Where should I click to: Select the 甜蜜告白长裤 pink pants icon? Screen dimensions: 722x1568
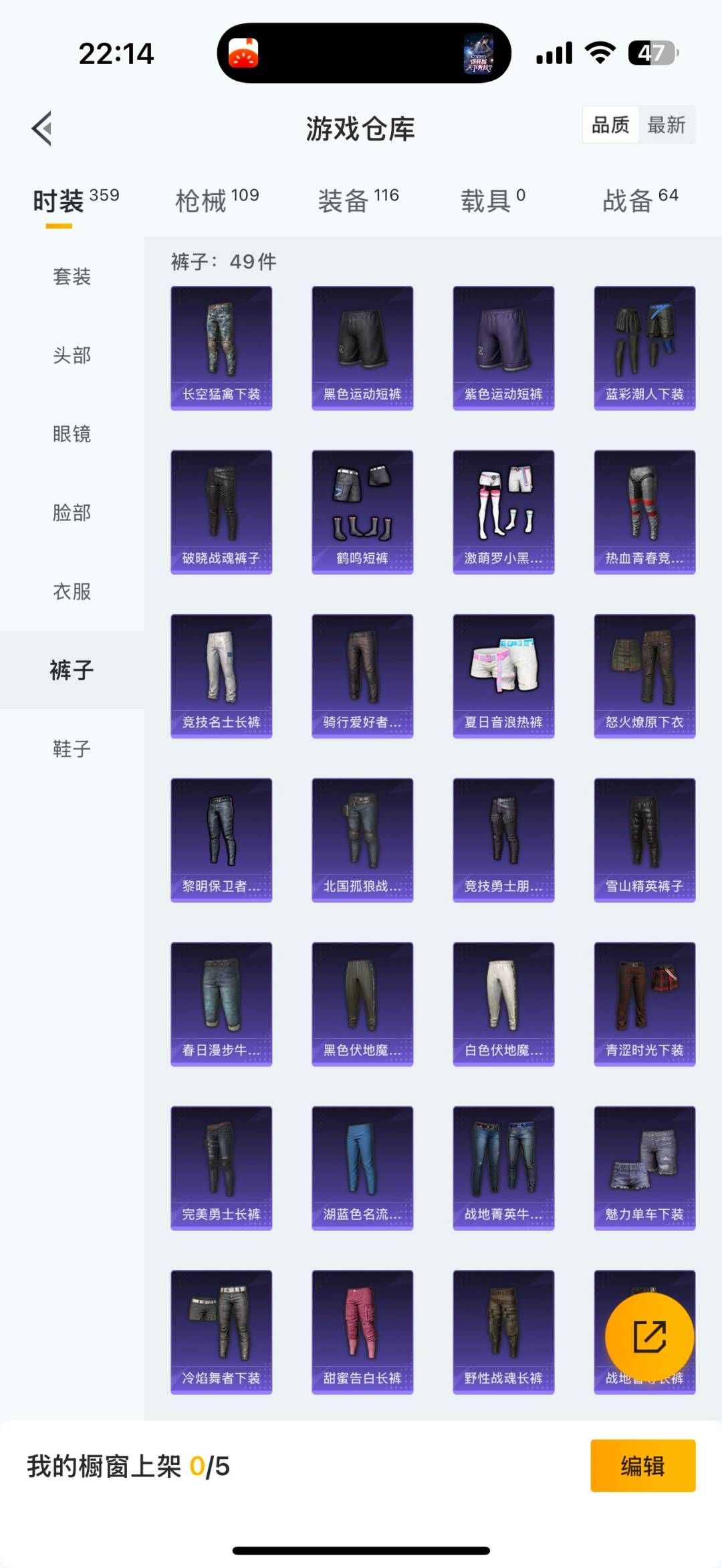362,1329
